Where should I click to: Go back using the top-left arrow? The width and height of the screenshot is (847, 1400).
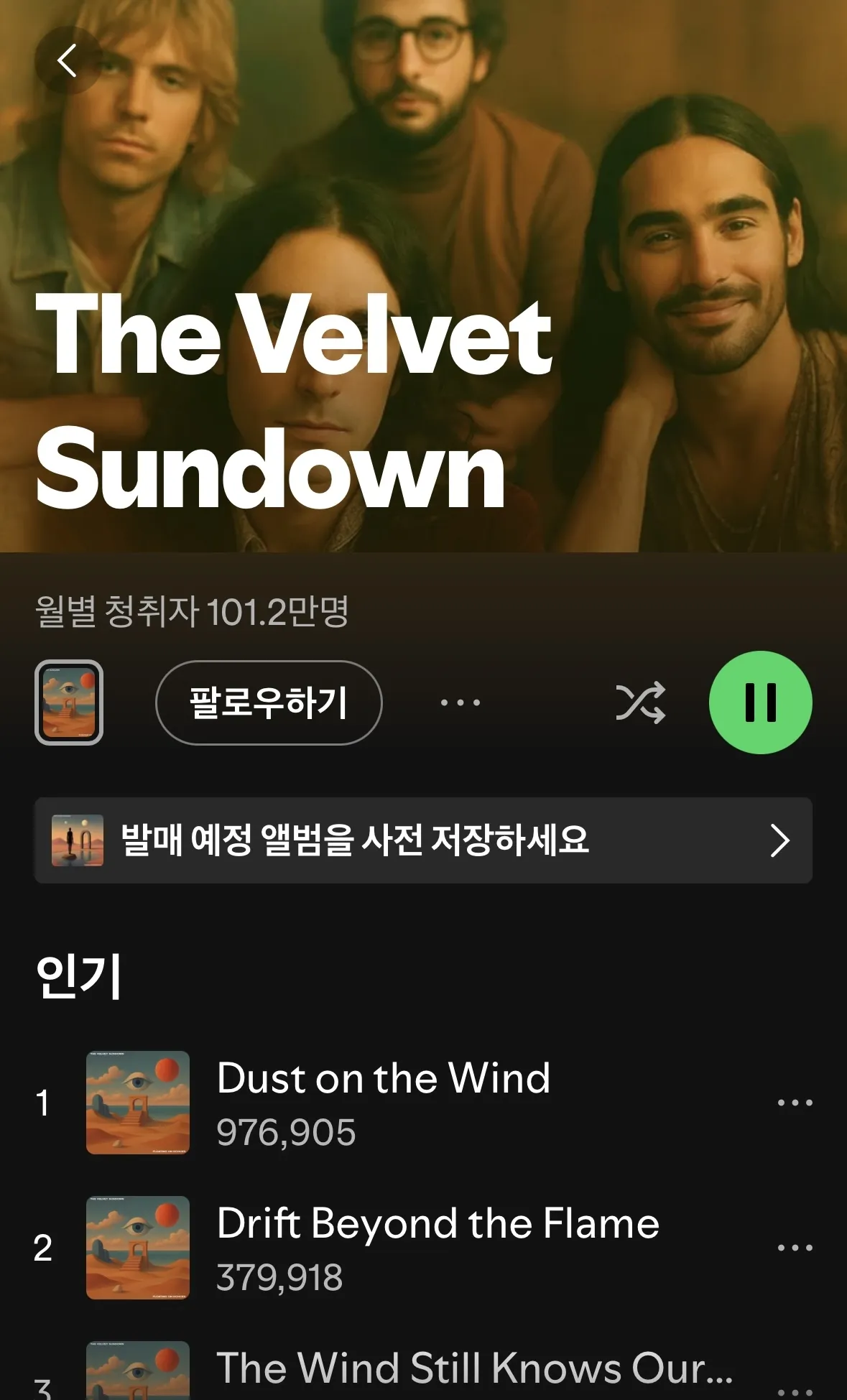click(x=68, y=60)
